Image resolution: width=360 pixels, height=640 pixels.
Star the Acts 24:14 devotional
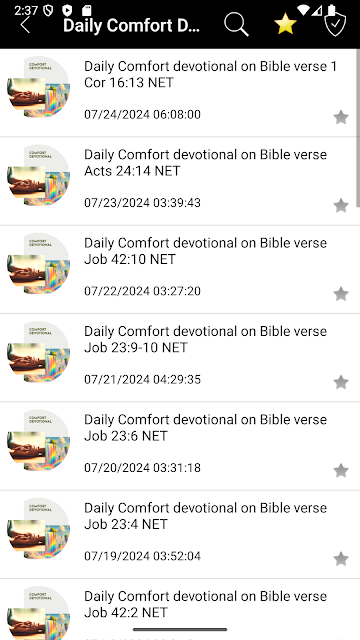(341, 206)
